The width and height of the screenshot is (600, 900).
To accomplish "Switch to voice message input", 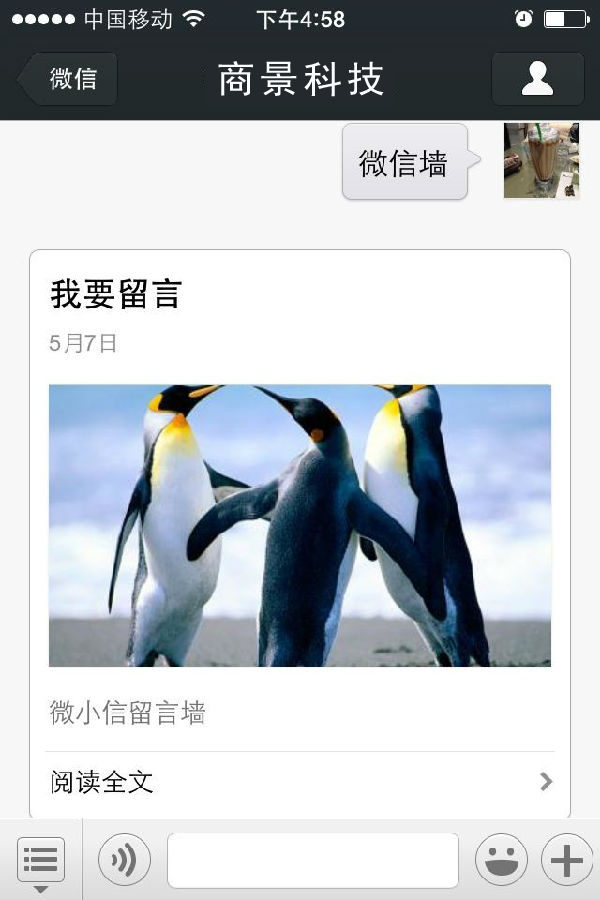I will [x=124, y=860].
